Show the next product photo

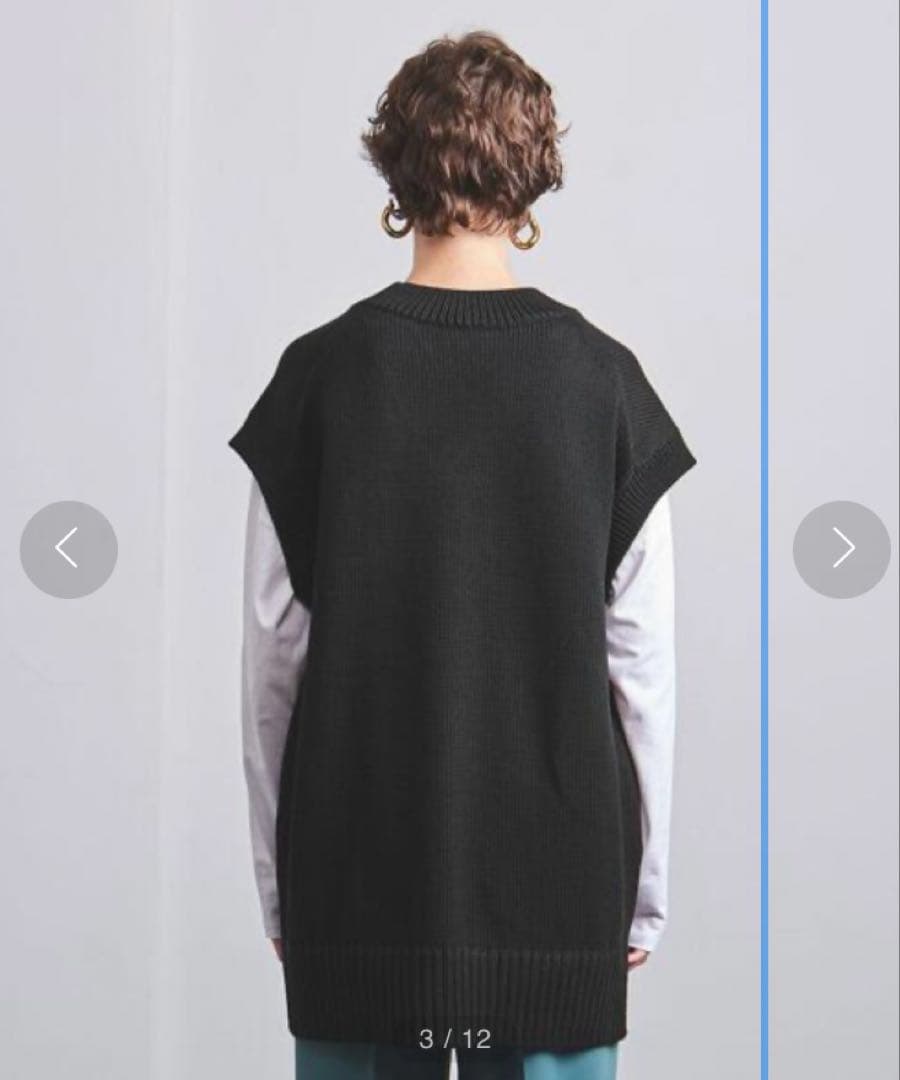[841, 549]
